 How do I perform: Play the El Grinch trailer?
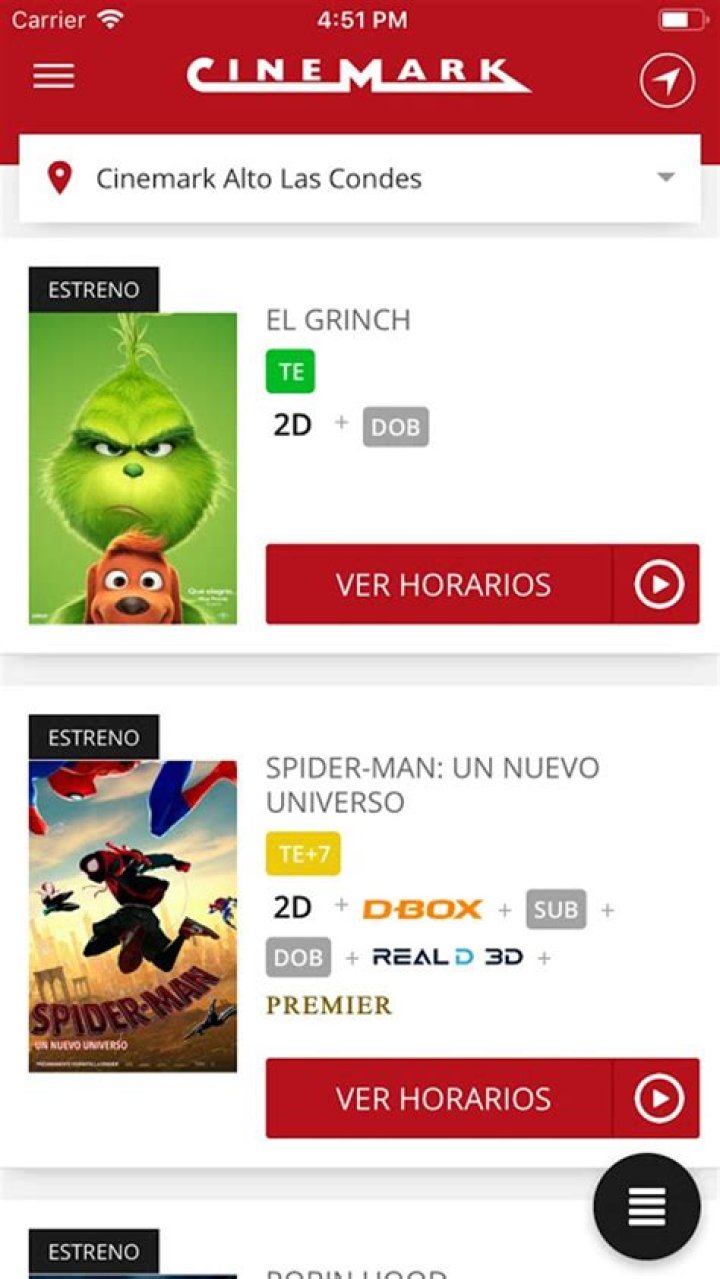coord(658,585)
